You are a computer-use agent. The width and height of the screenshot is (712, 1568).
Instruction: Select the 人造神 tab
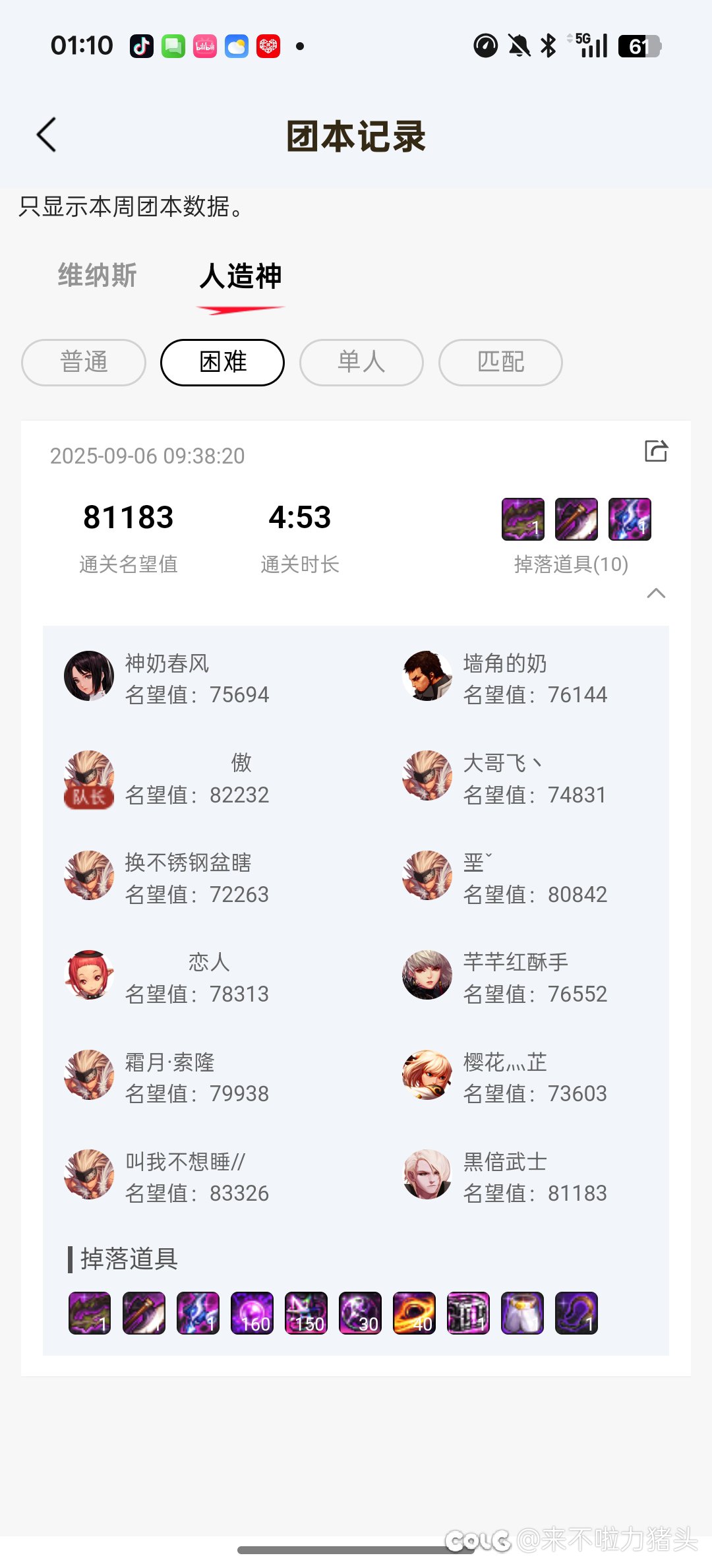point(241,277)
